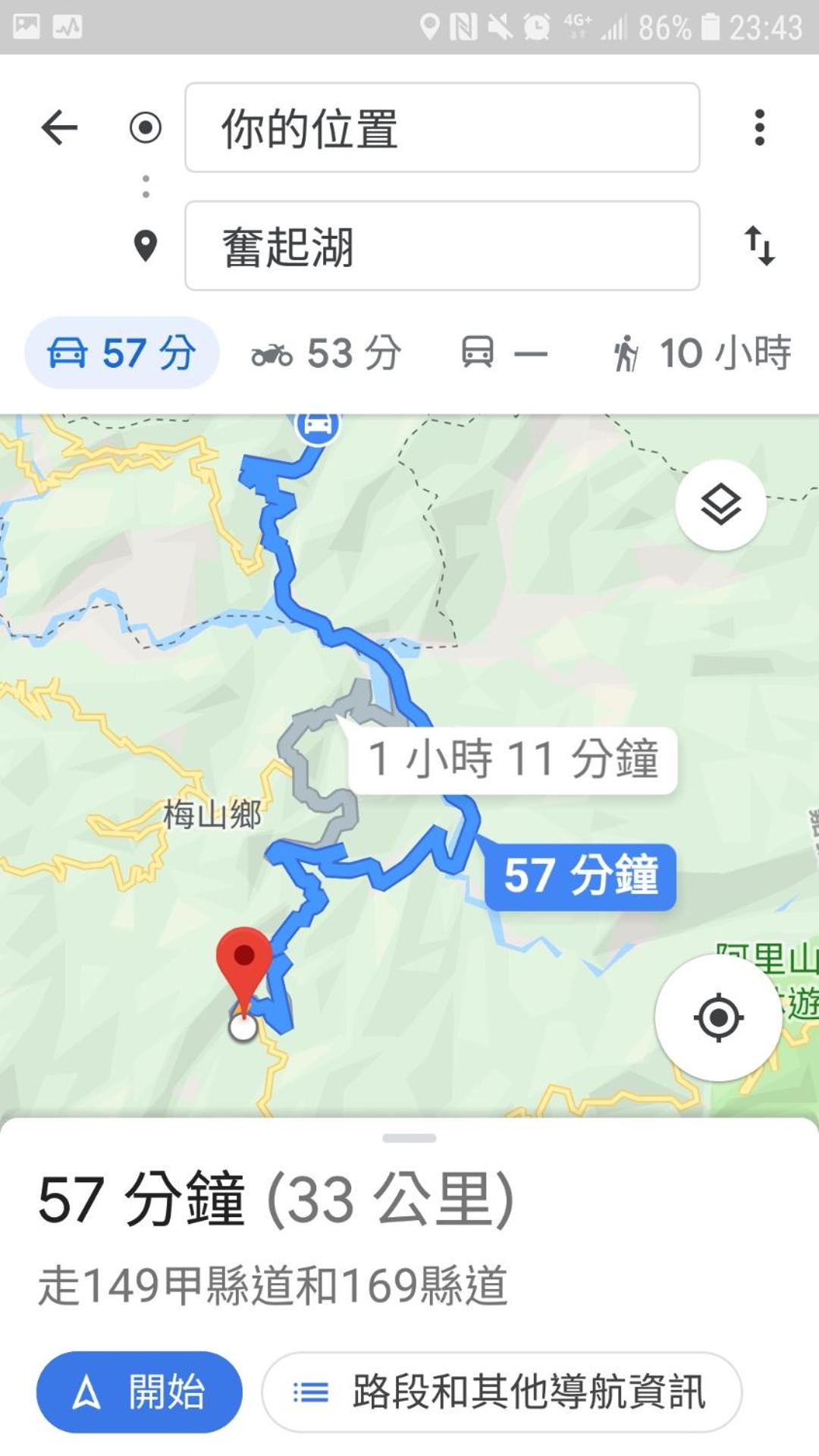Select the alternate 1 小時 11 分鐘 route
This screenshot has height=1456, width=819.
click(x=513, y=759)
